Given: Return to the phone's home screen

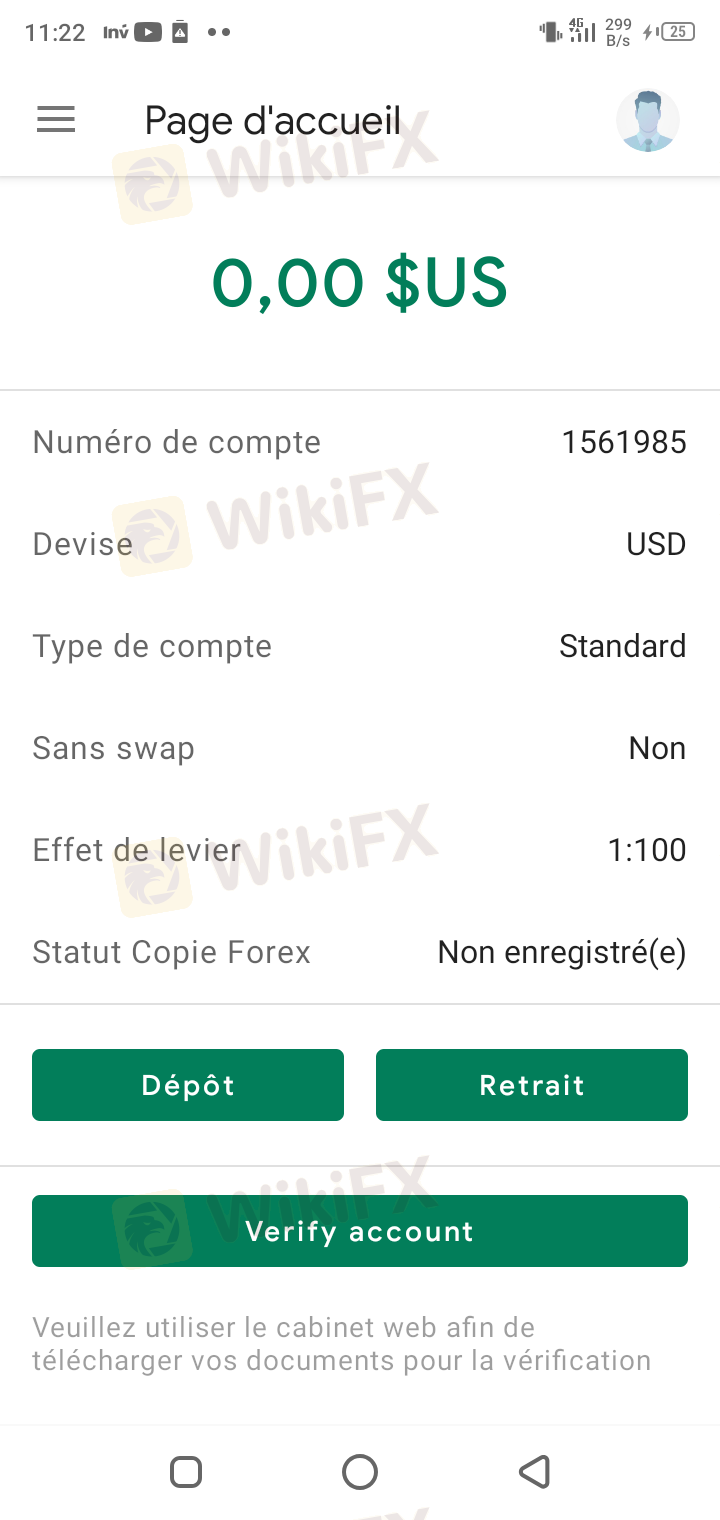Looking at the screenshot, I should click(x=360, y=1471).
